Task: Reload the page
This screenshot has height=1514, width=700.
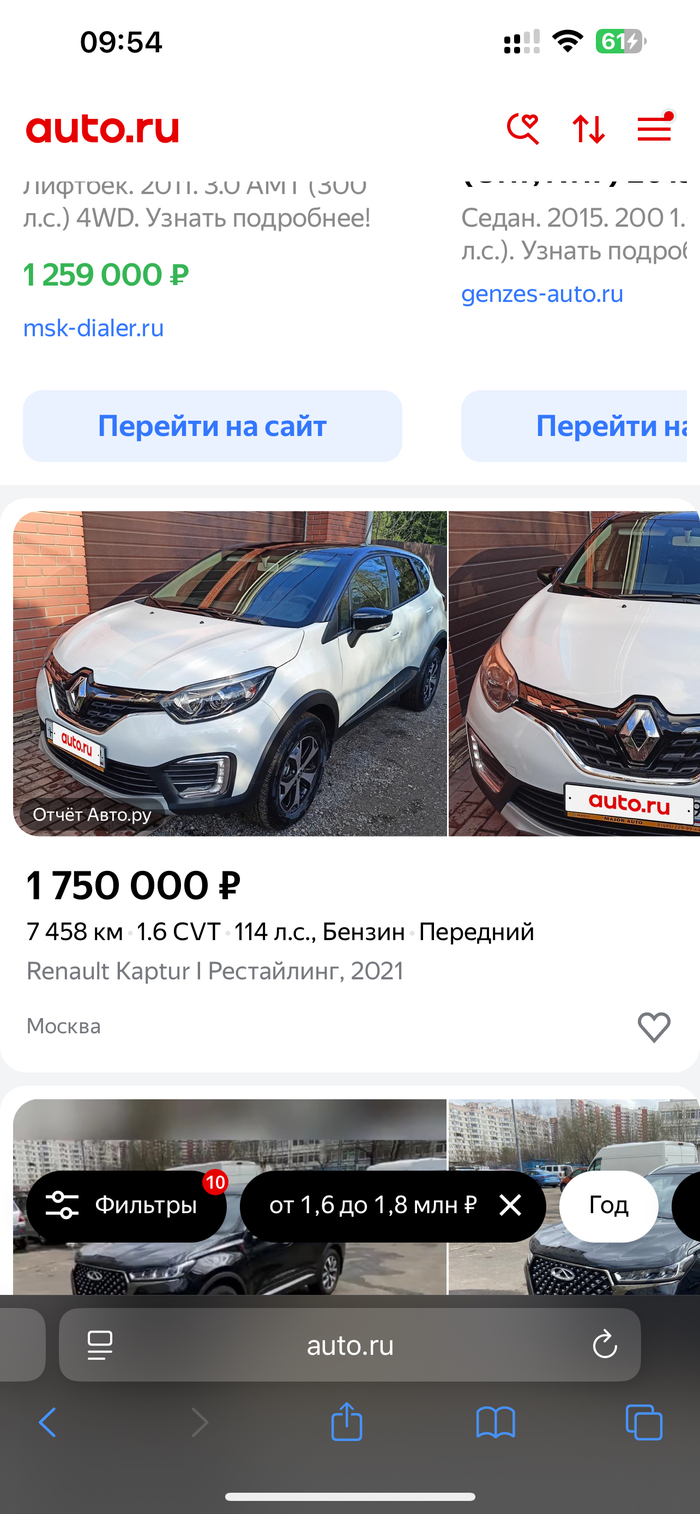Action: [605, 1346]
